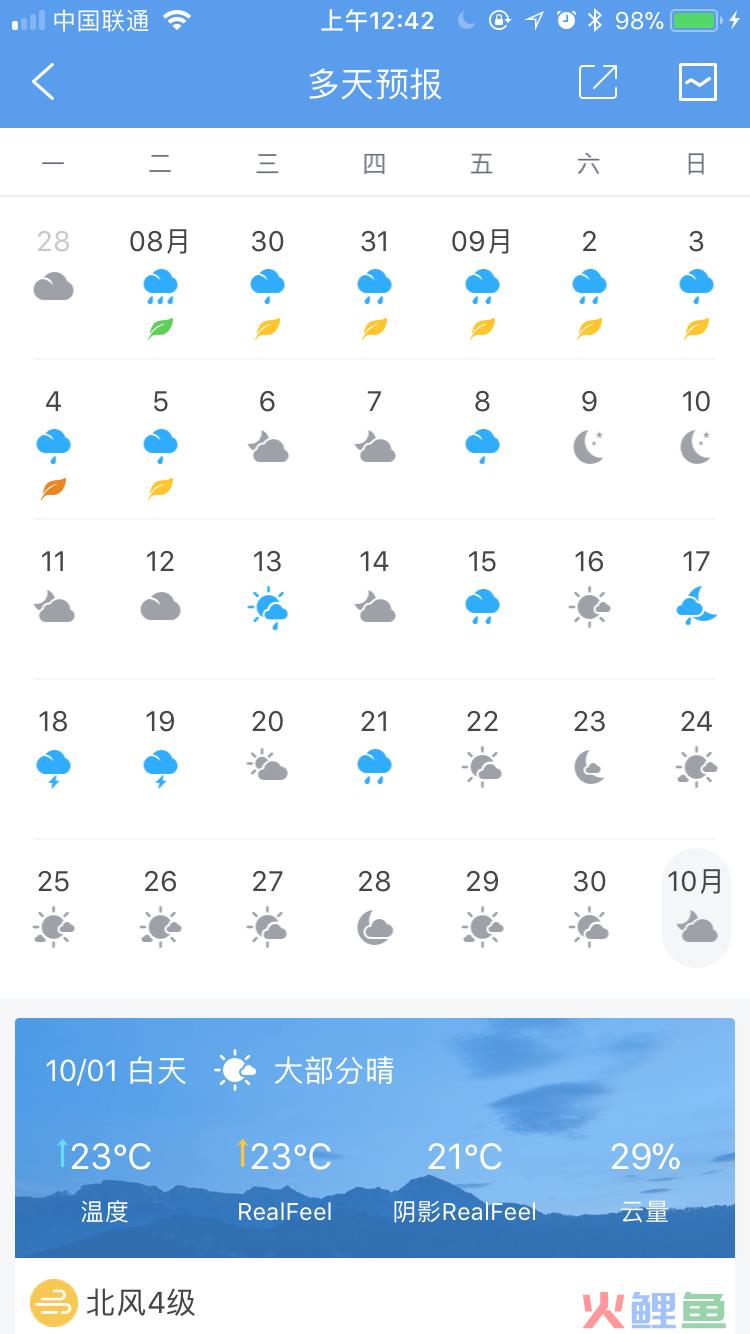Pick day 25 in the forecast calendar

coord(54,910)
